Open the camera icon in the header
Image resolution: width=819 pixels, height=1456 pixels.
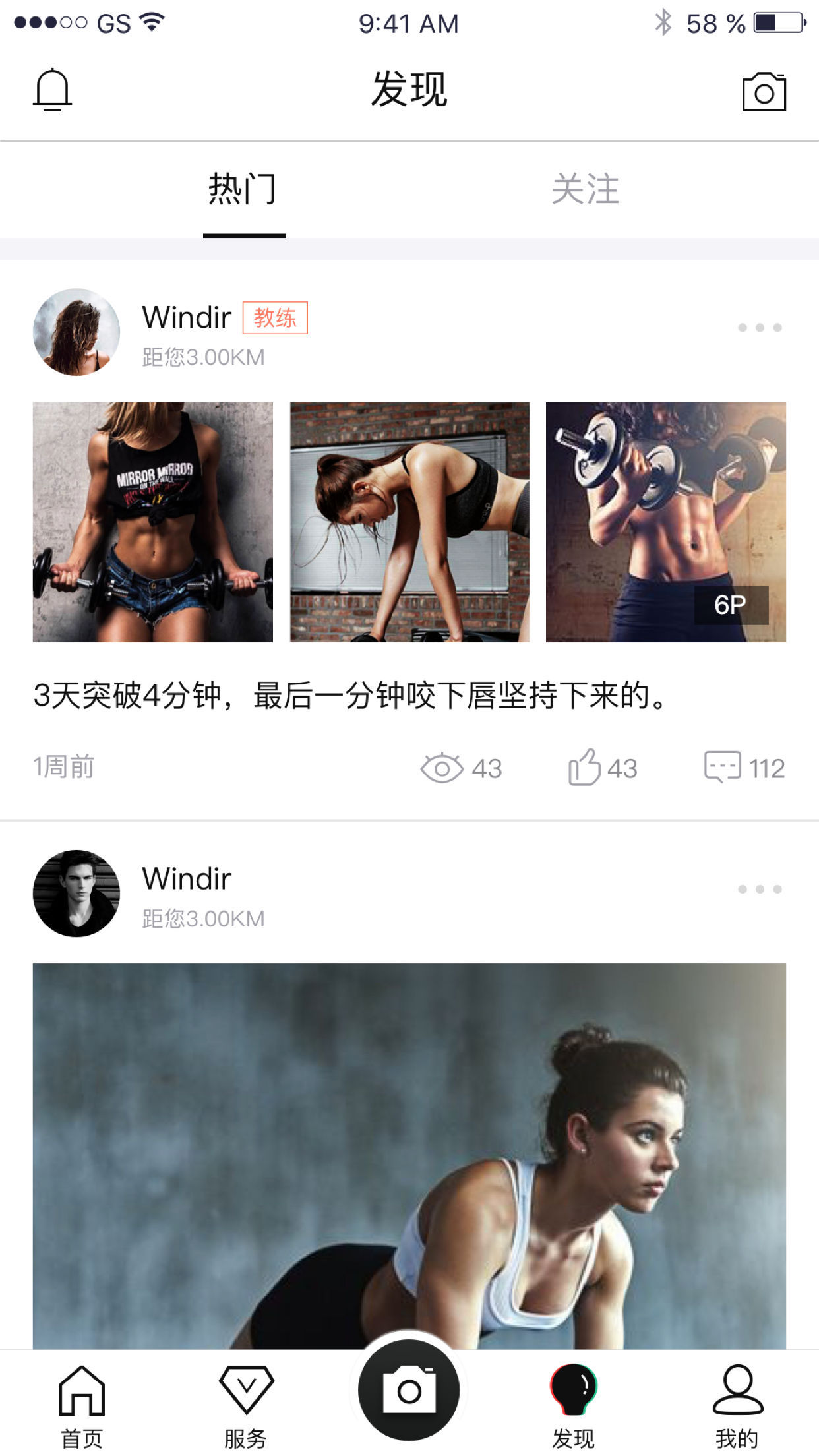click(x=764, y=92)
